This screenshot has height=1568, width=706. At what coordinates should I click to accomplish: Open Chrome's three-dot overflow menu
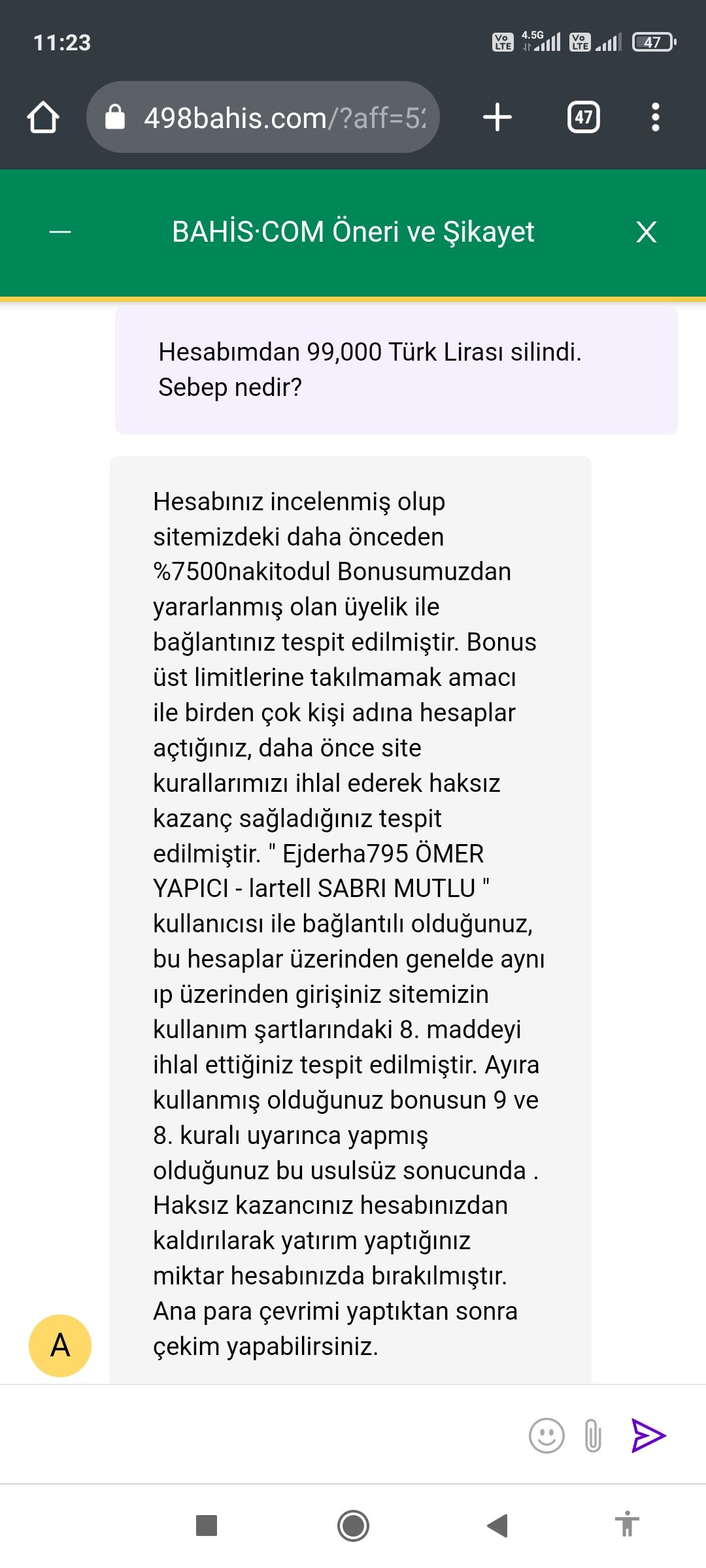(x=656, y=118)
